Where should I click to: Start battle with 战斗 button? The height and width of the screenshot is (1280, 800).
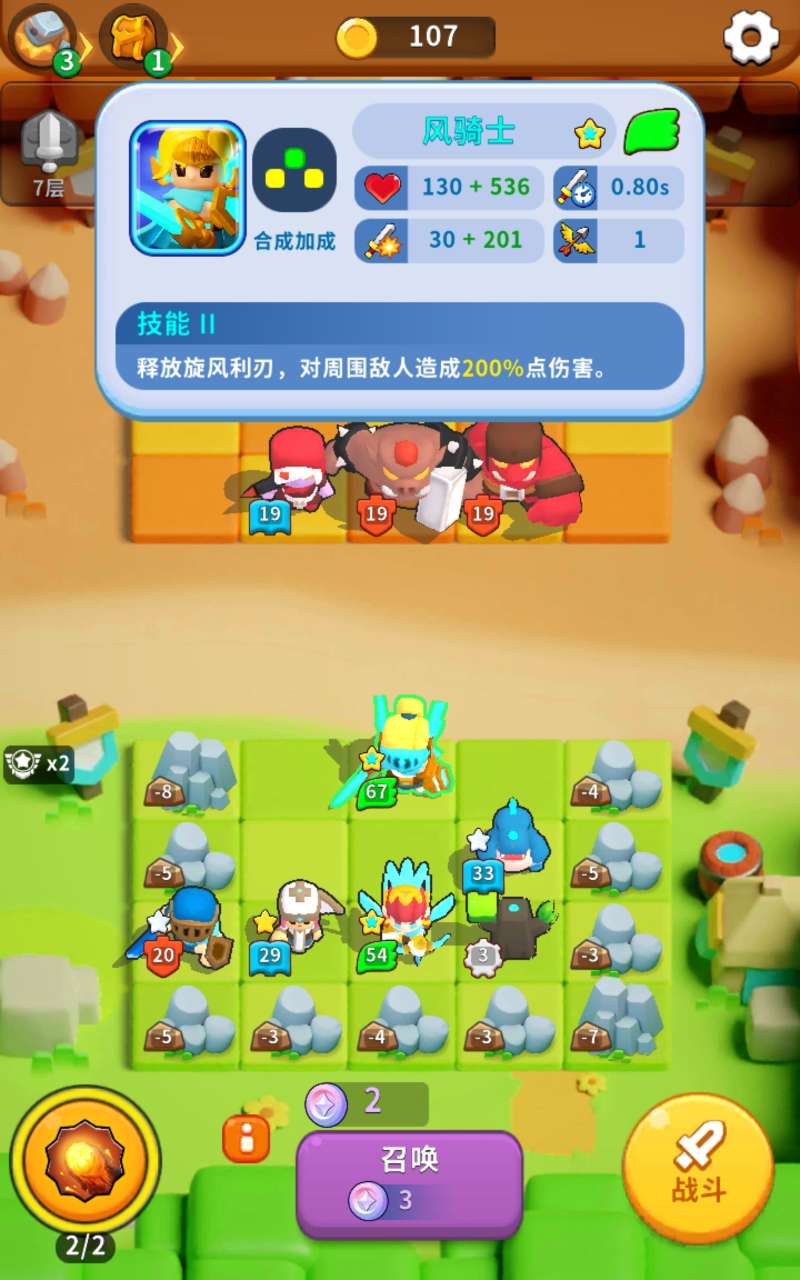(x=698, y=1166)
